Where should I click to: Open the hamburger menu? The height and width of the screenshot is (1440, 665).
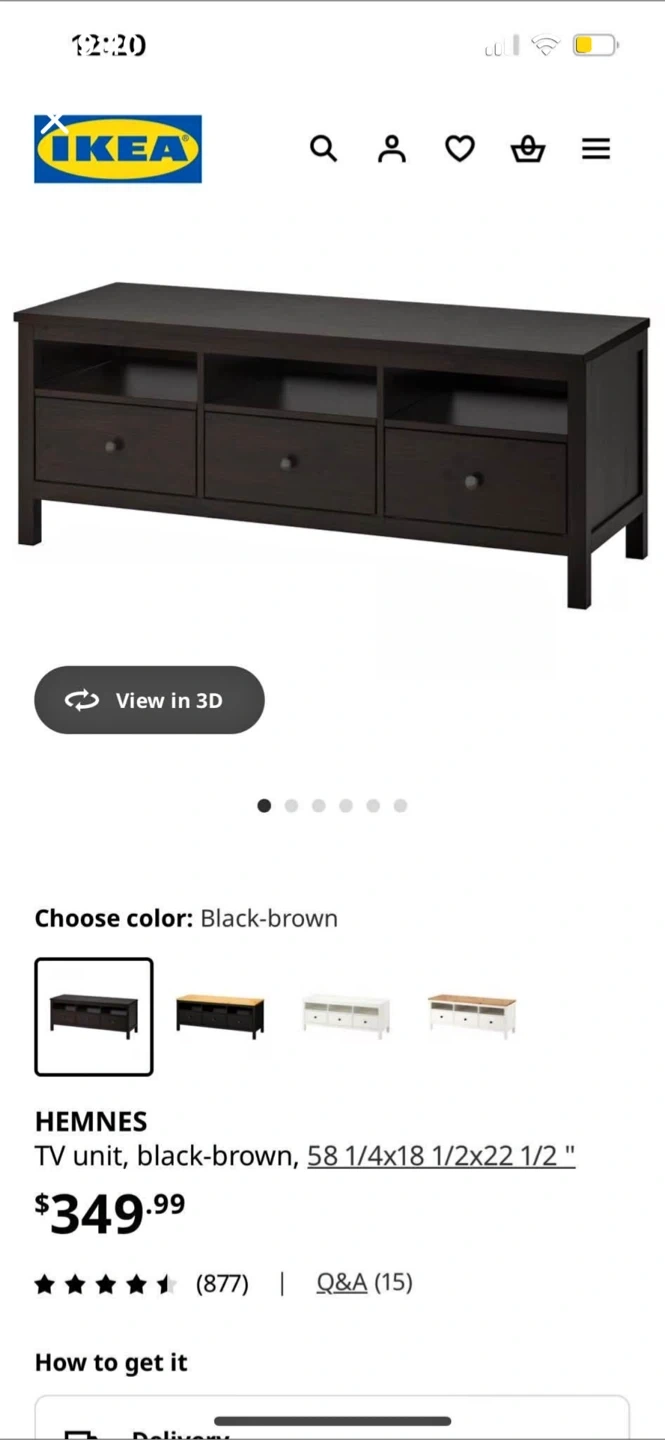596,149
